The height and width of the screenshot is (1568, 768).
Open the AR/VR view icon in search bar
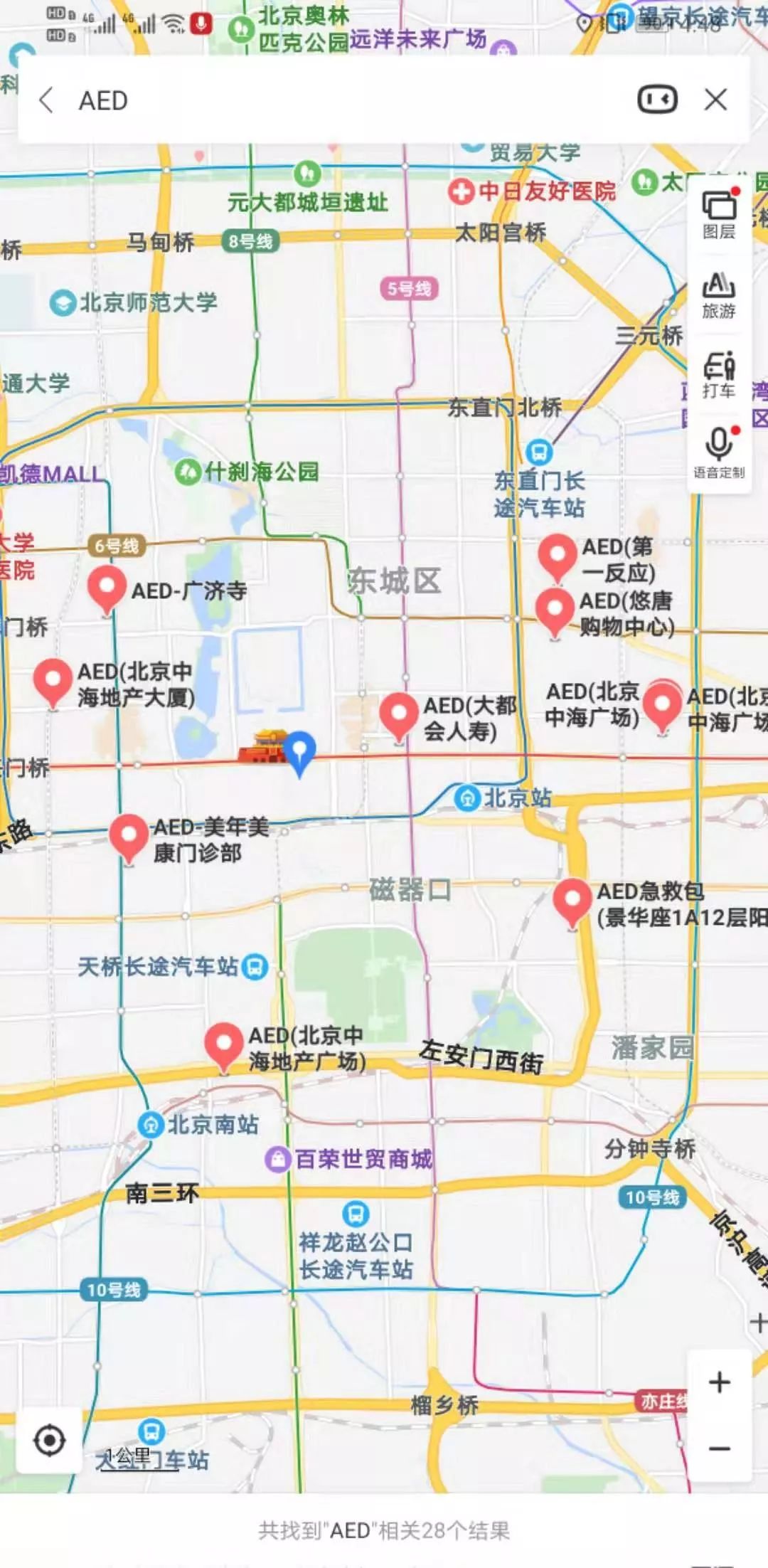tap(657, 100)
